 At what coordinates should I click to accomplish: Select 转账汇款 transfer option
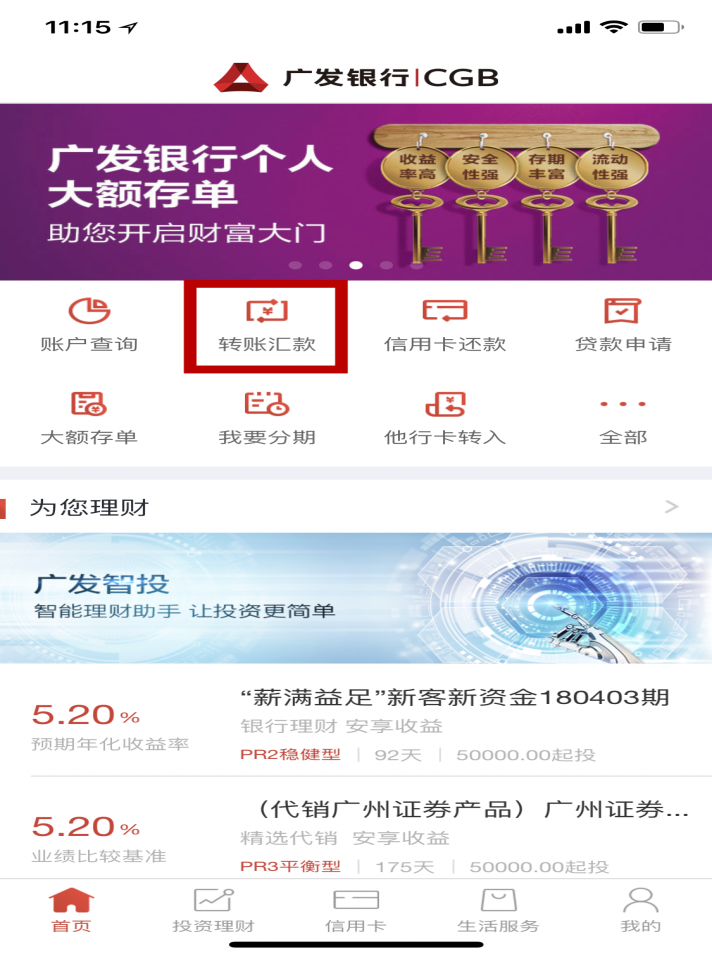[266, 326]
